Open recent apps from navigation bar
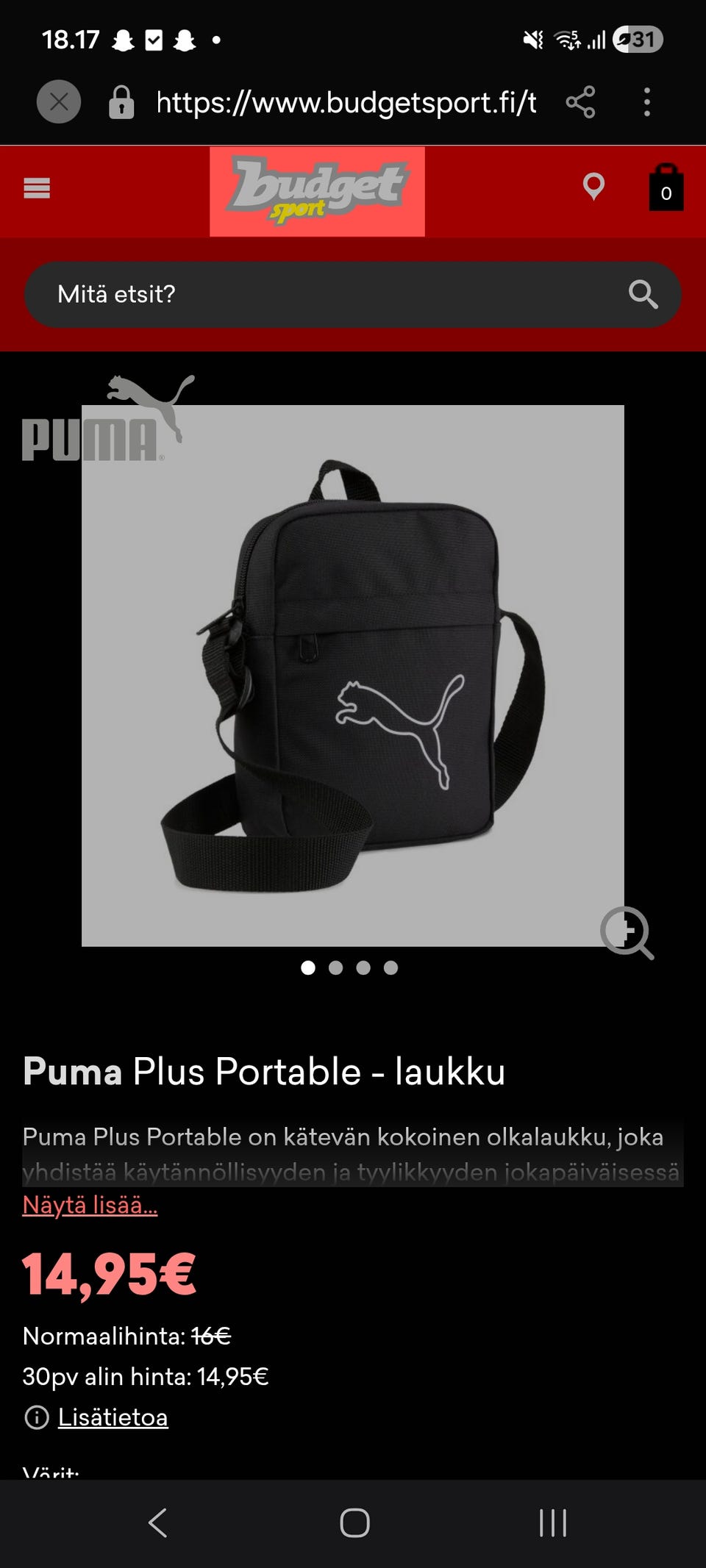The image size is (706, 1568). point(552,1522)
